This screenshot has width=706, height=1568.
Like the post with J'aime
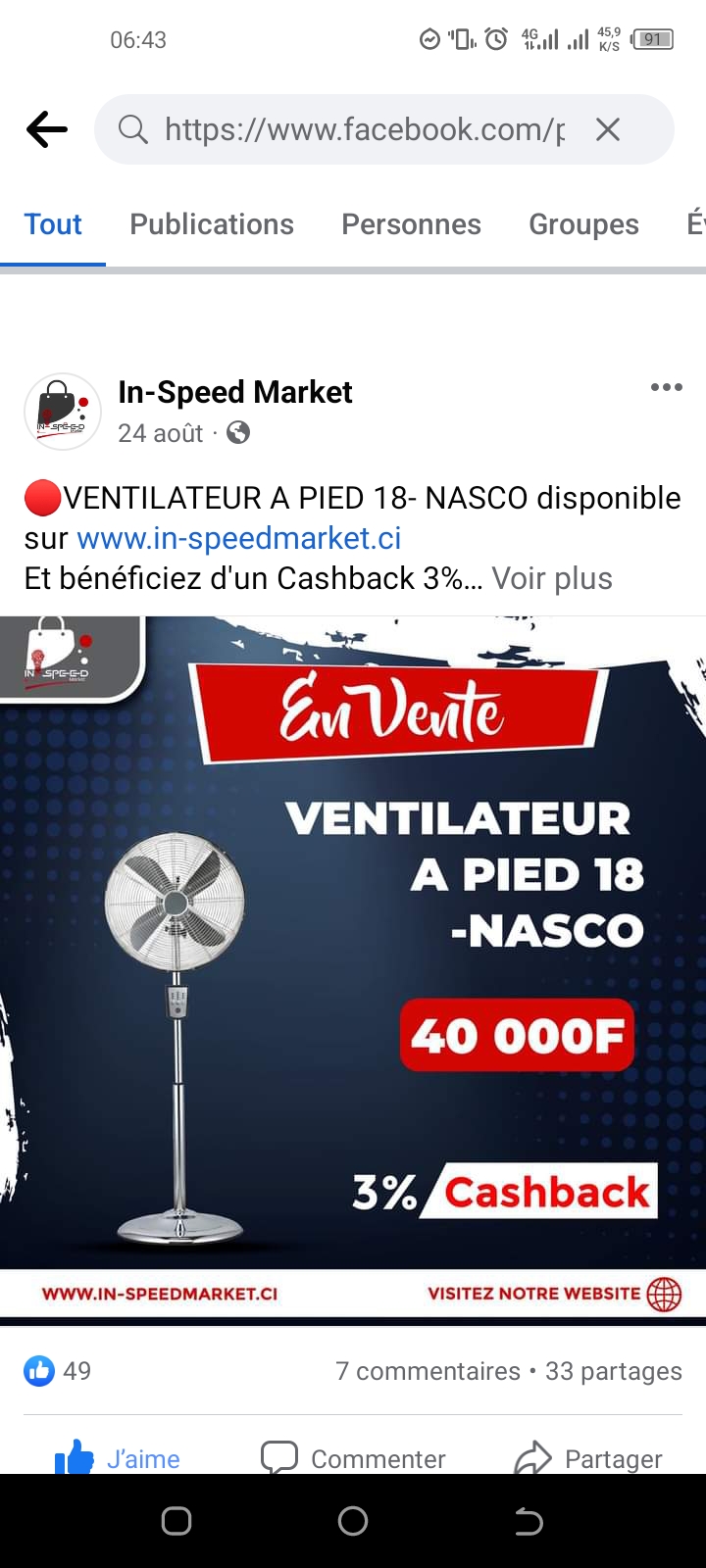pyautogui.click(x=118, y=1458)
